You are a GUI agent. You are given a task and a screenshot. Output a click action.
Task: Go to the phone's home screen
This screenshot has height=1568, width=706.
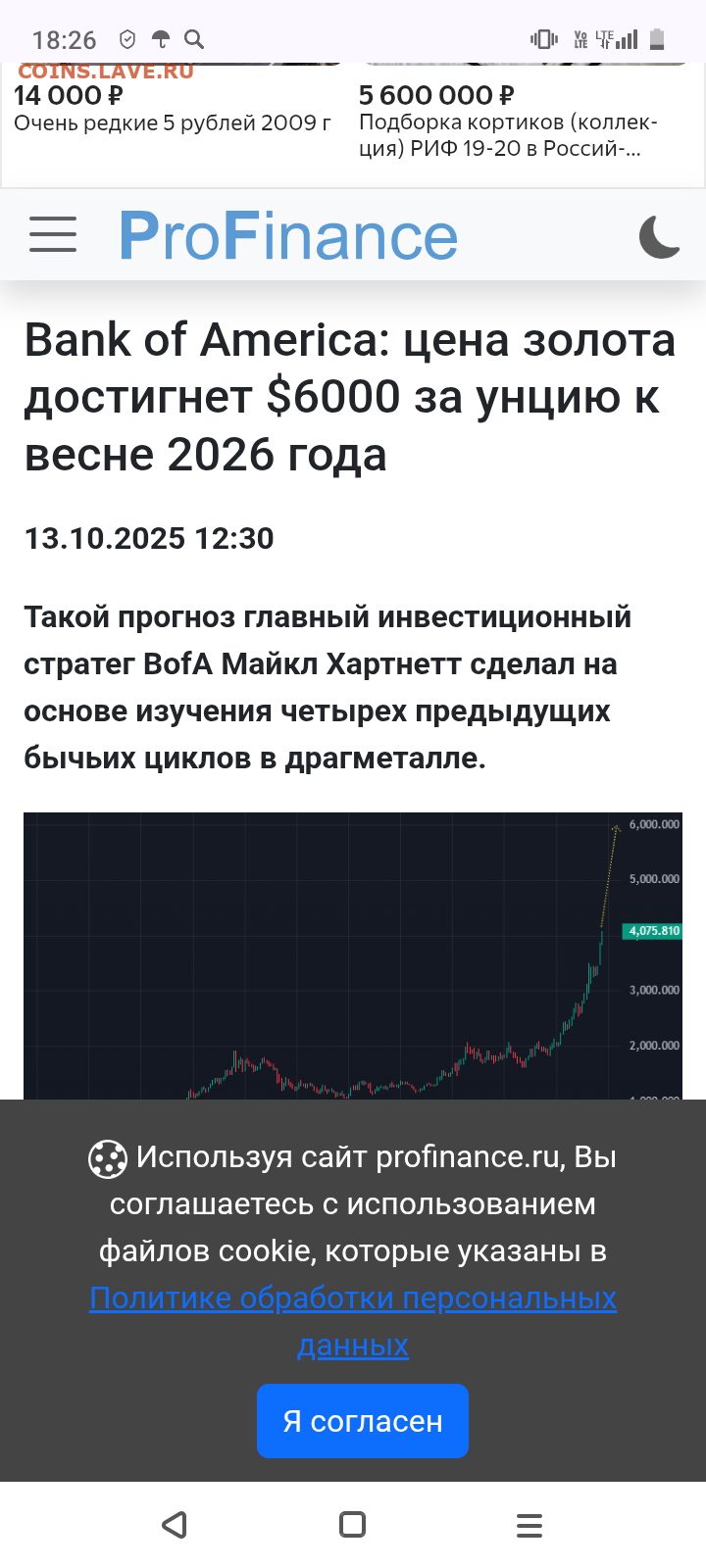[x=352, y=1525]
